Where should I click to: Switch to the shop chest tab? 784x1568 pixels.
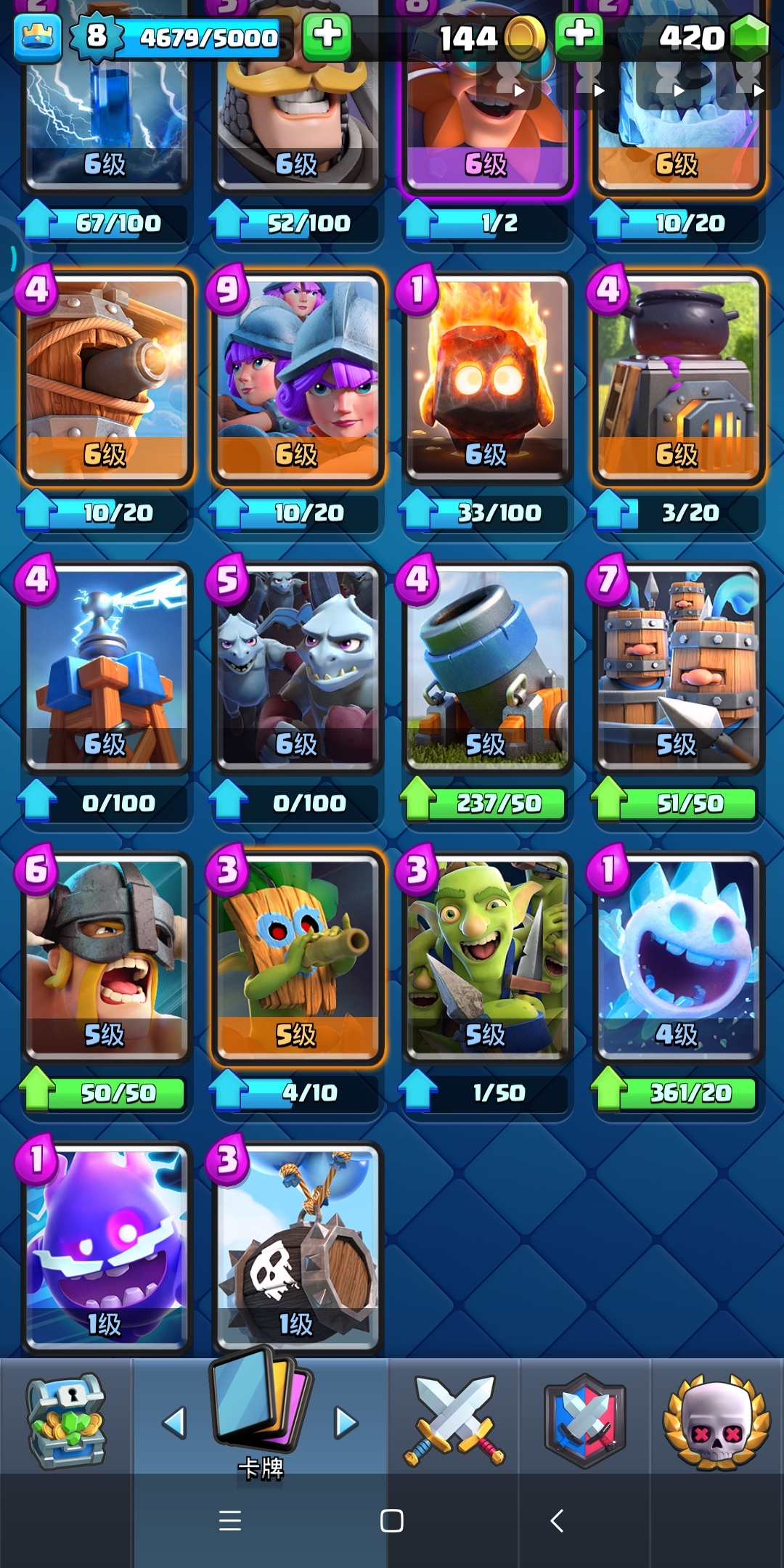(65, 1419)
